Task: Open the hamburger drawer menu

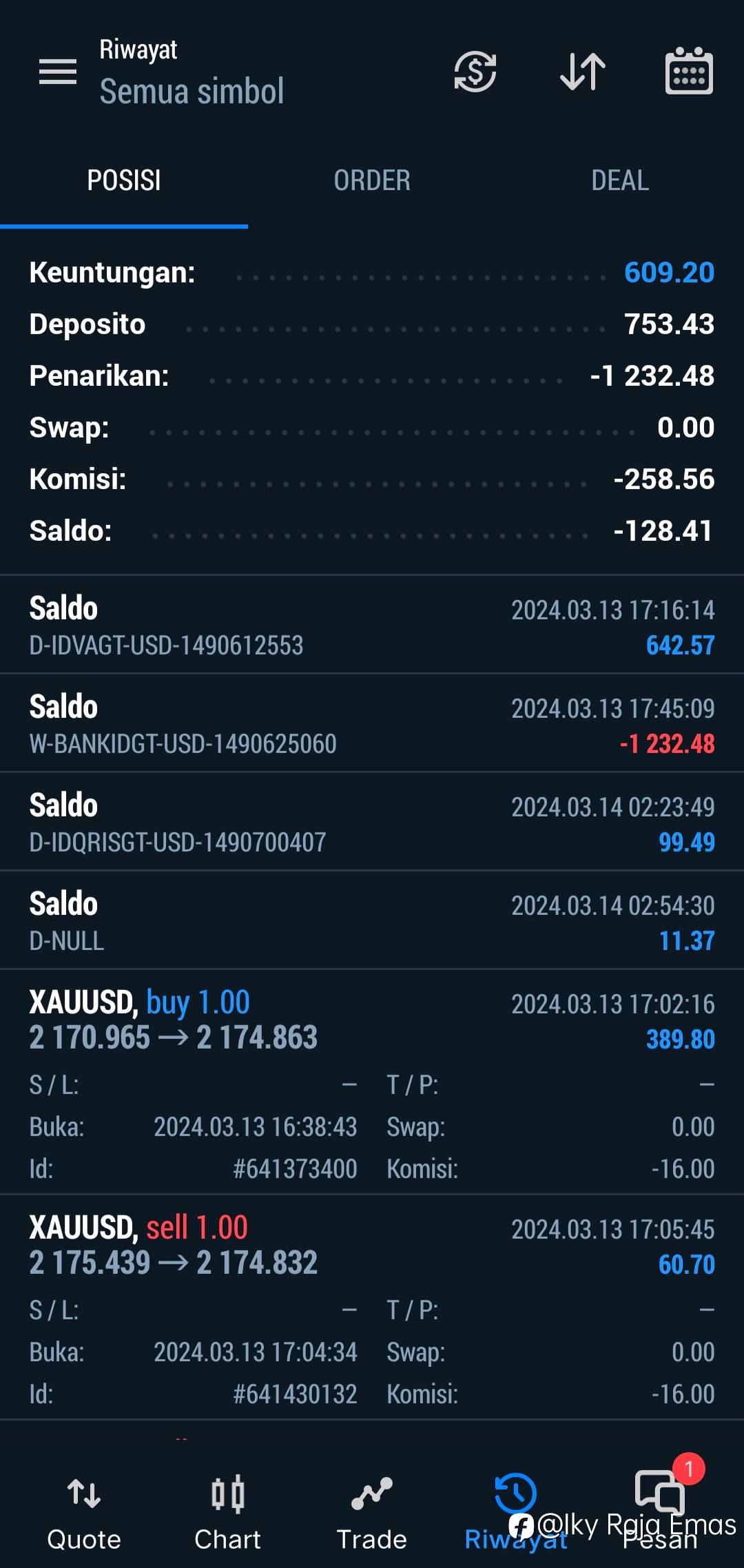Action: [x=58, y=72]
